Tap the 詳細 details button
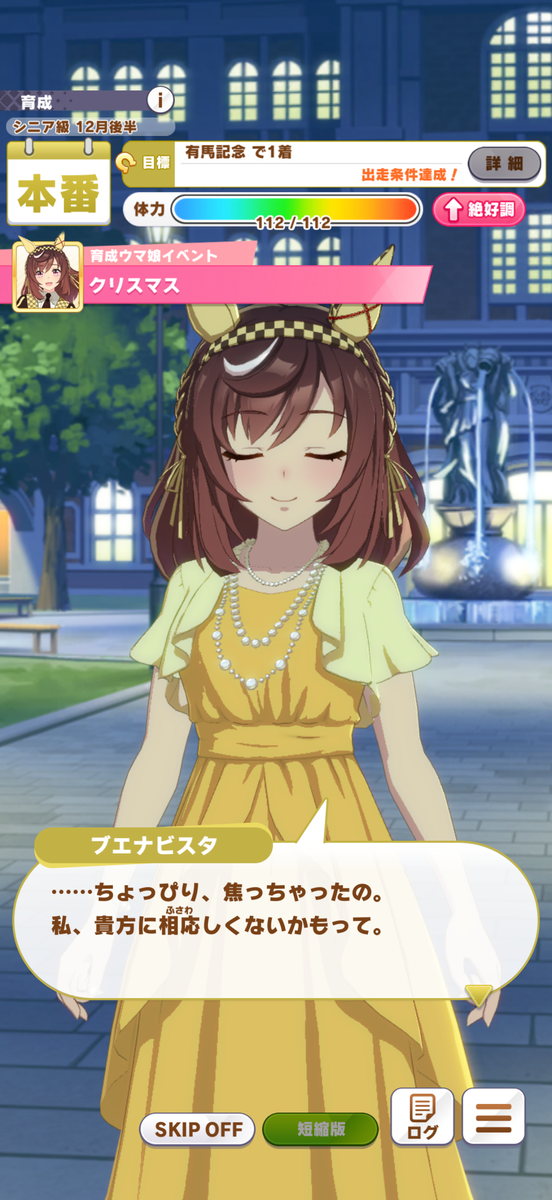Screen dimensions: 552x1200 (x=504, y=163)
